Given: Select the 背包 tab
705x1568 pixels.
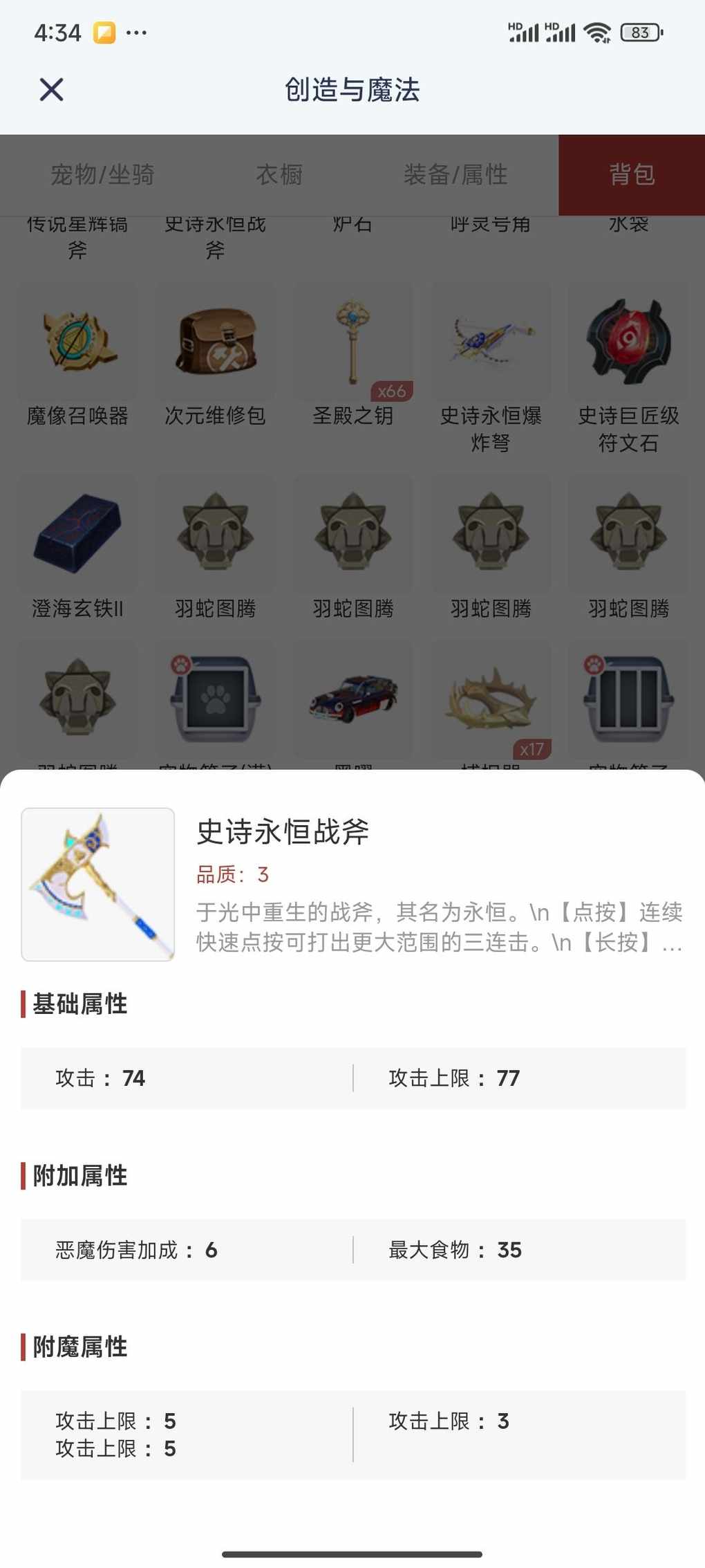Looking at the screenshot, I should tap(632, 175).
